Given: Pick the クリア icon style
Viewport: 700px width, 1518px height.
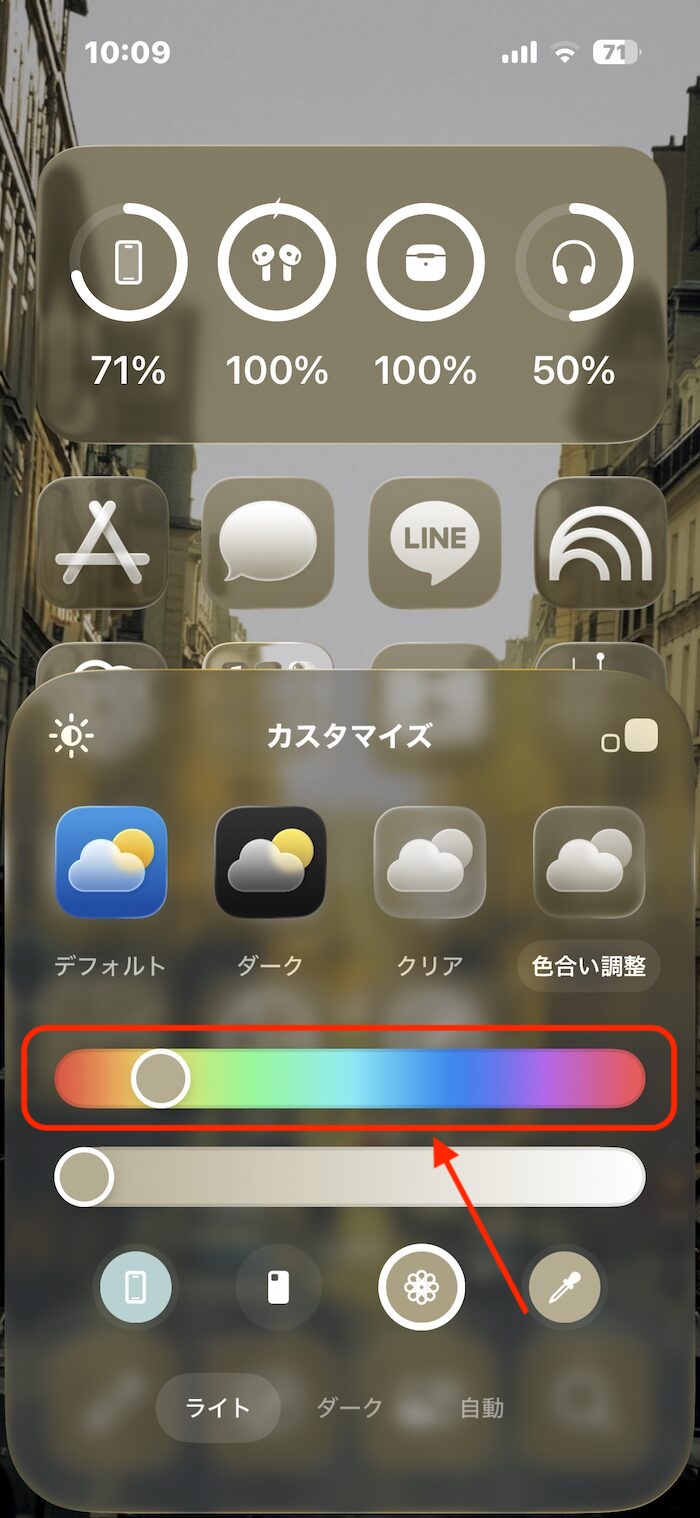Looking at the screenshot, I should 430,862.
